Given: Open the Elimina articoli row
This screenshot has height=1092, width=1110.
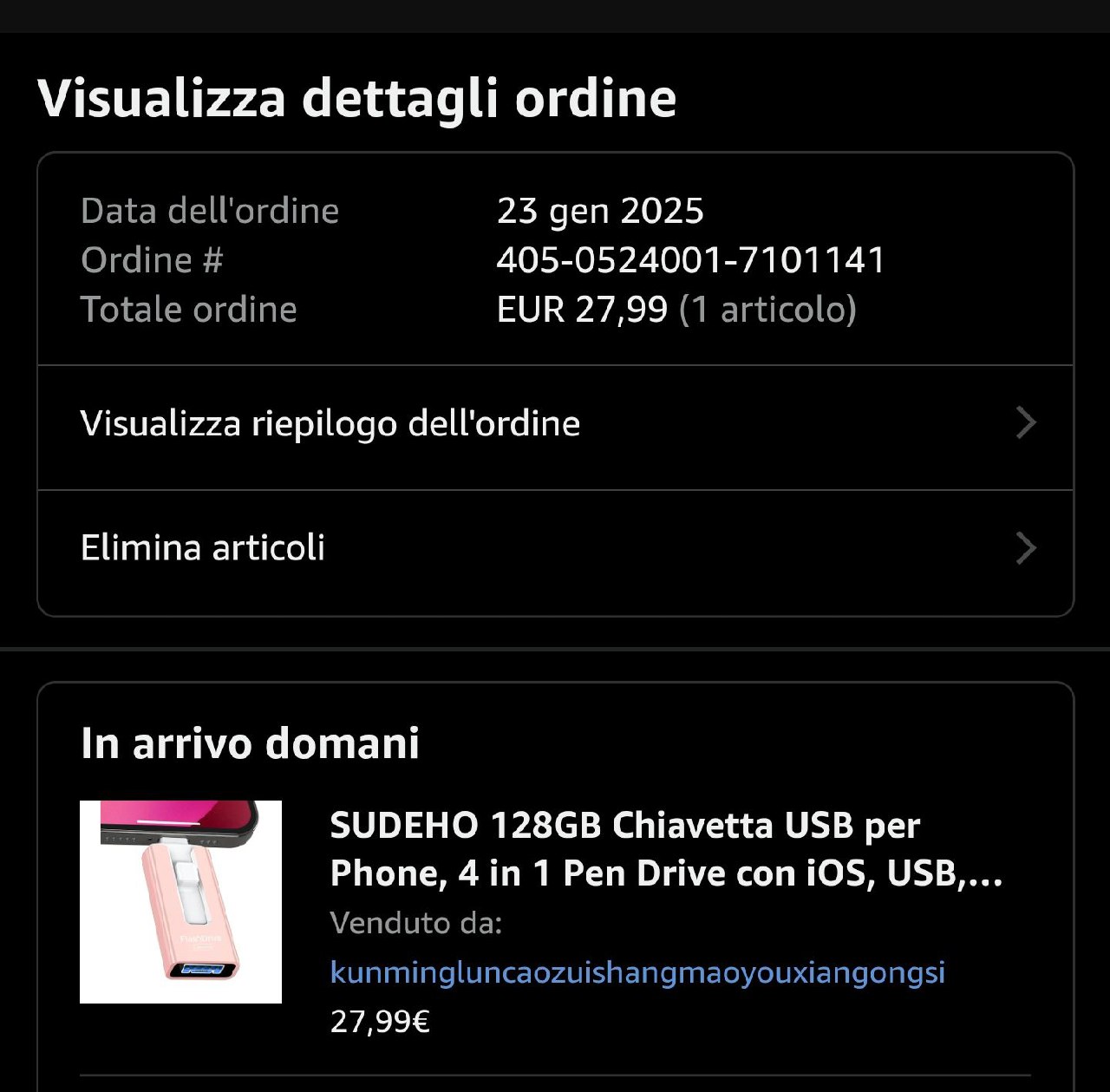Looking at the screenshot, I should tap(555, 548).
